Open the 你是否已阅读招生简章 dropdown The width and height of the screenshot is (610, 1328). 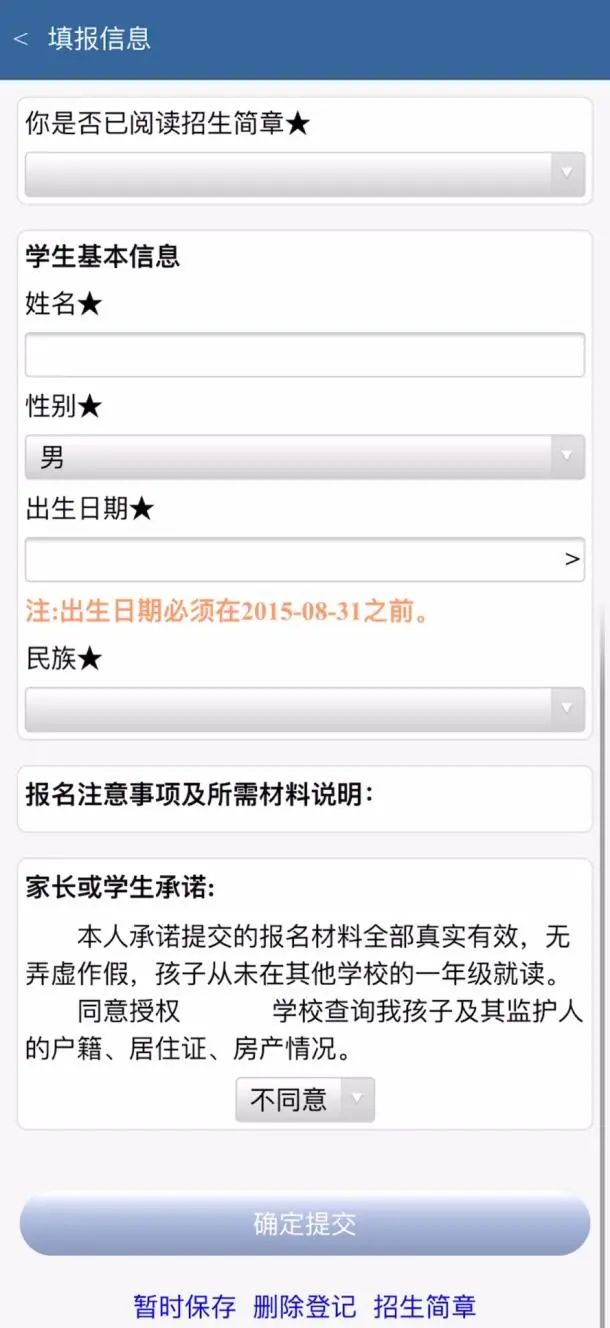point(304,174)
